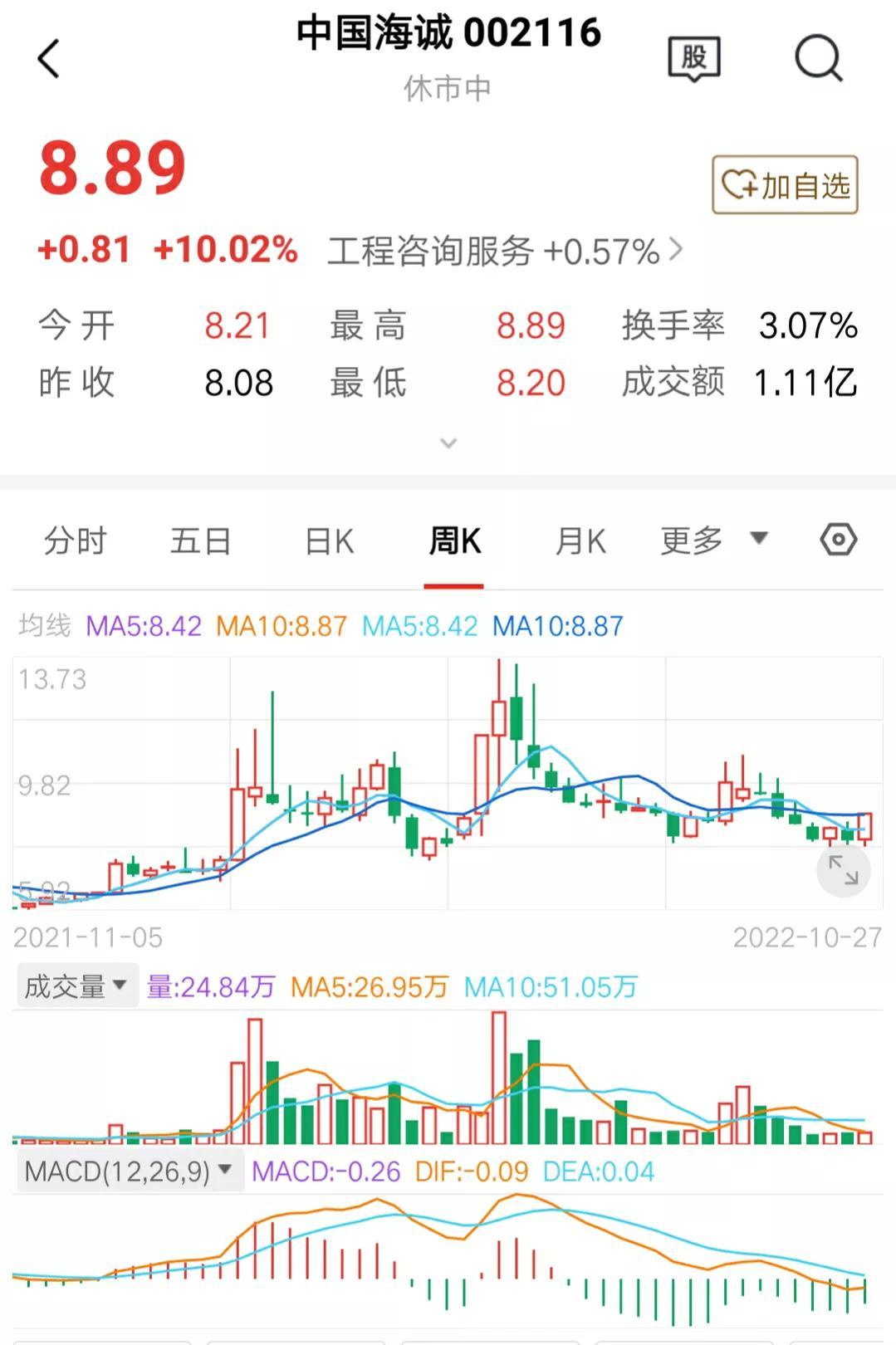
Task: Select the 周K chart tab
Action: [x=454, y=541]
